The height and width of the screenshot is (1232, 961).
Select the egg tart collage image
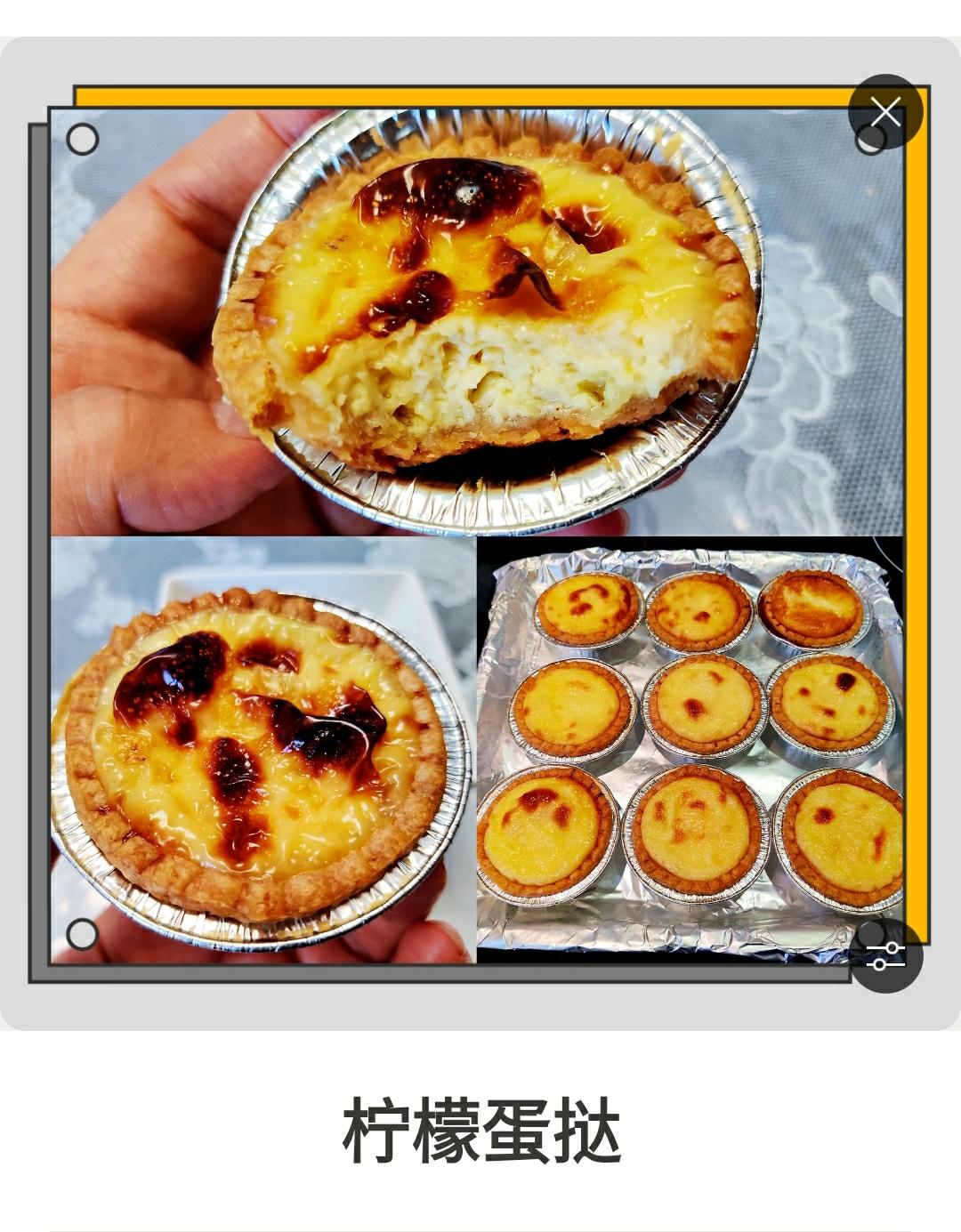click(477, 534)
